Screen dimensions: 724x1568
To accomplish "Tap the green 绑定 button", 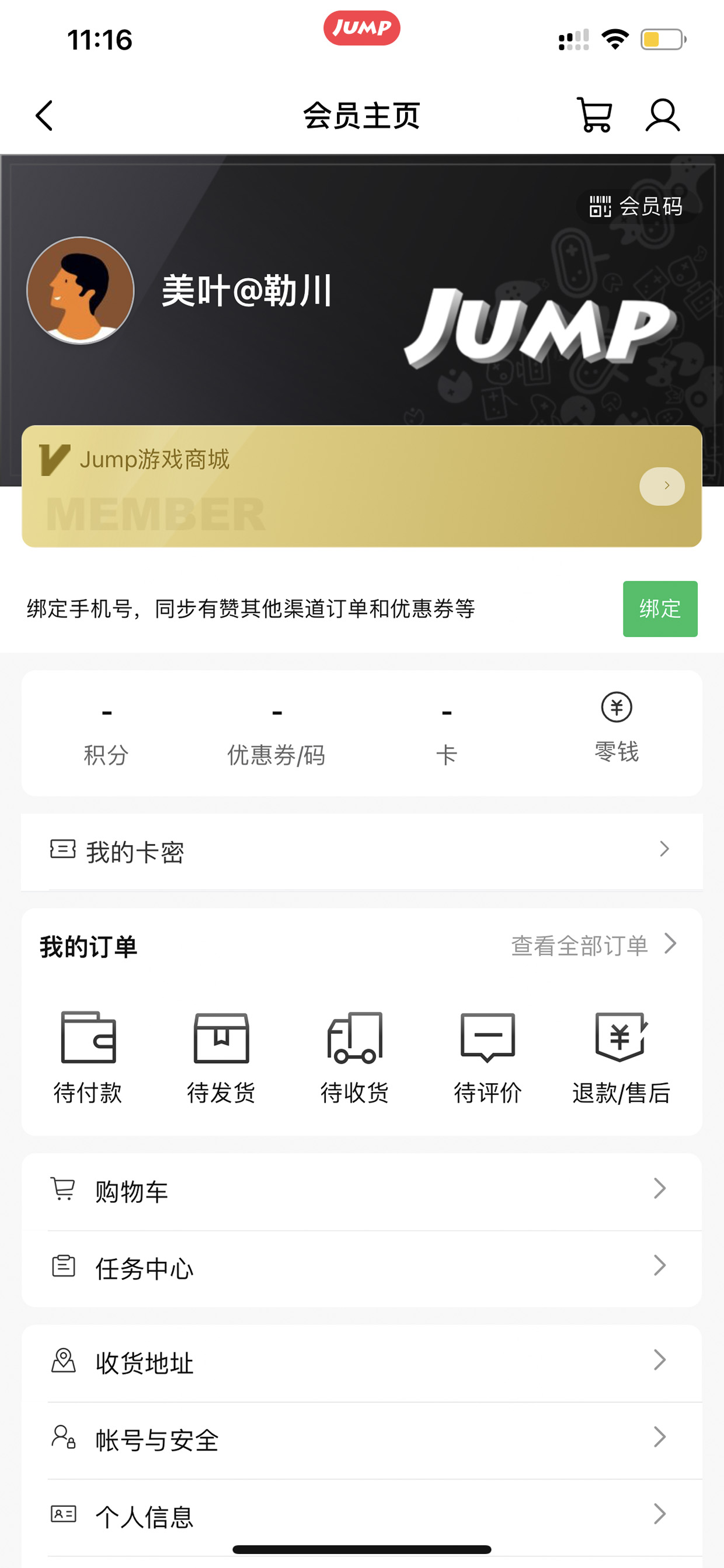I will tap(660, 609).
